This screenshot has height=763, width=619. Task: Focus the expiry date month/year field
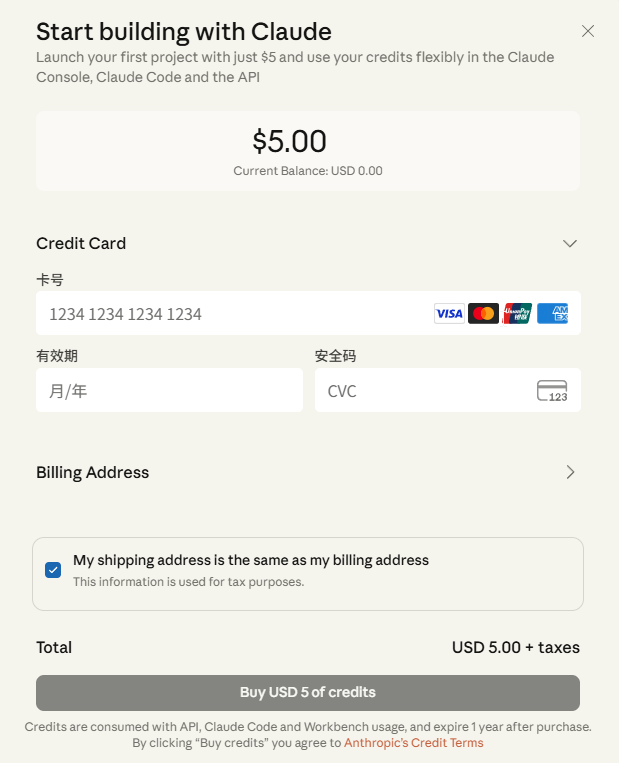tap(169, 391)
